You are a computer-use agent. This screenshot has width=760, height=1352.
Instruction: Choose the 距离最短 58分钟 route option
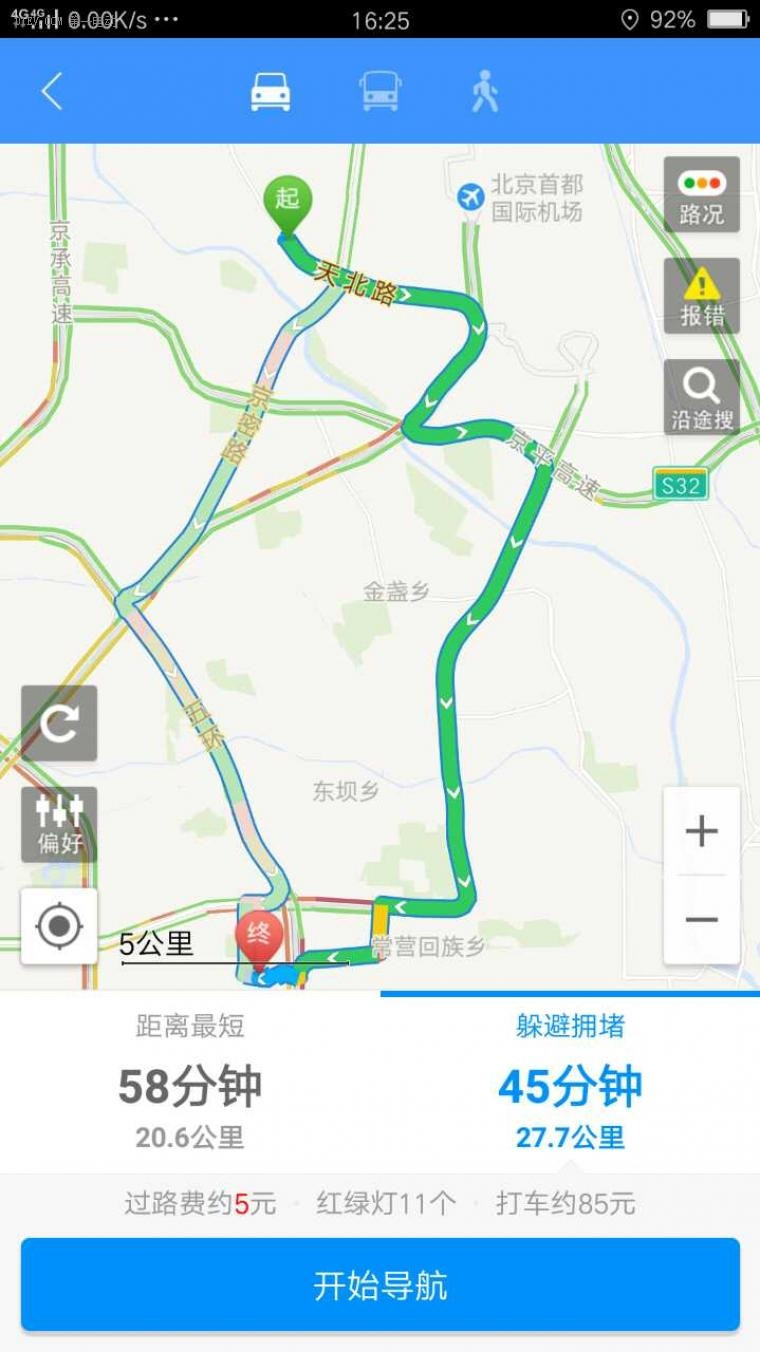(x=190, y=1082)
